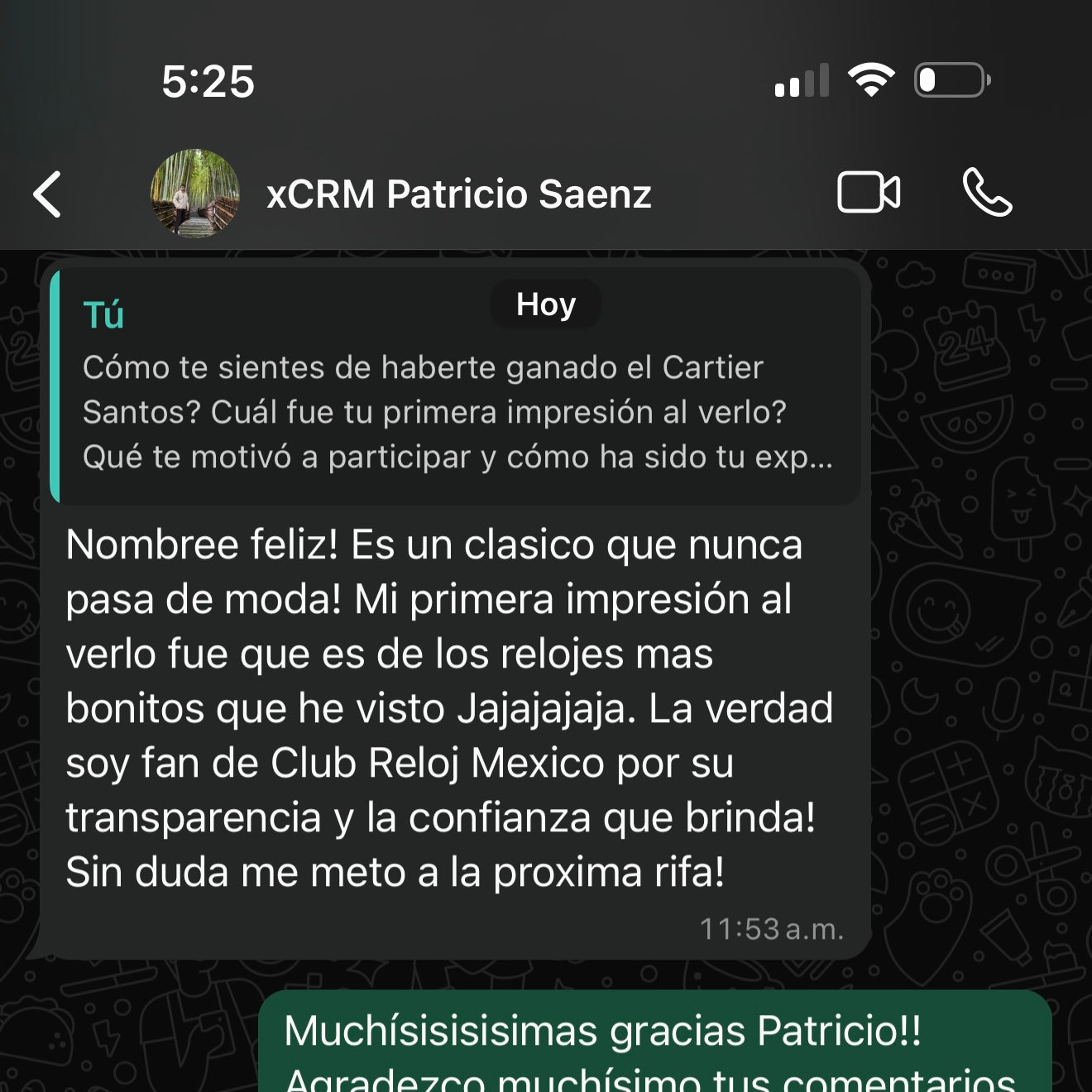Open Patricio's profile picture
Image resolution: width=1092 pixels, height=1092 pixels.
(195, 194)
